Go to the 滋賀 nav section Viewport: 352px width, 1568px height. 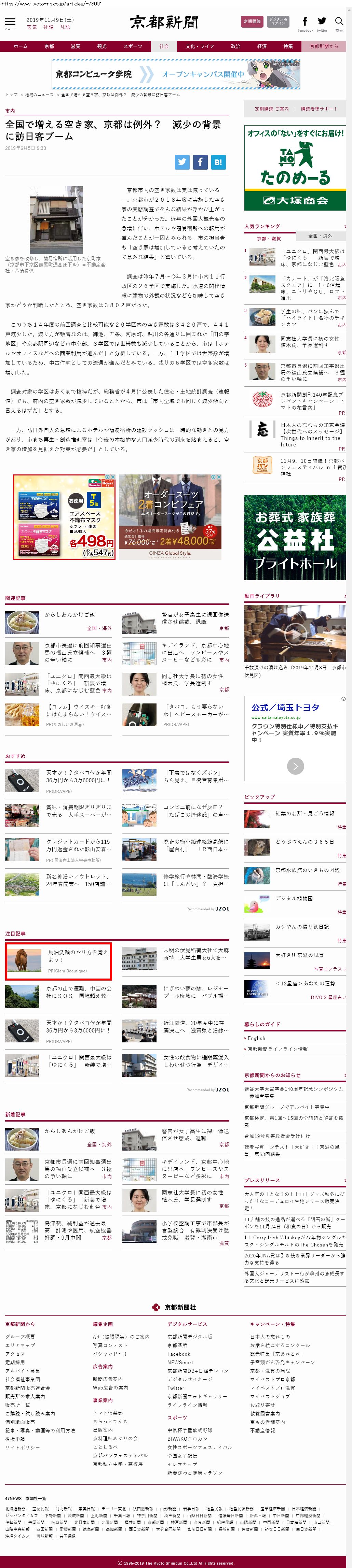[76, 46]
